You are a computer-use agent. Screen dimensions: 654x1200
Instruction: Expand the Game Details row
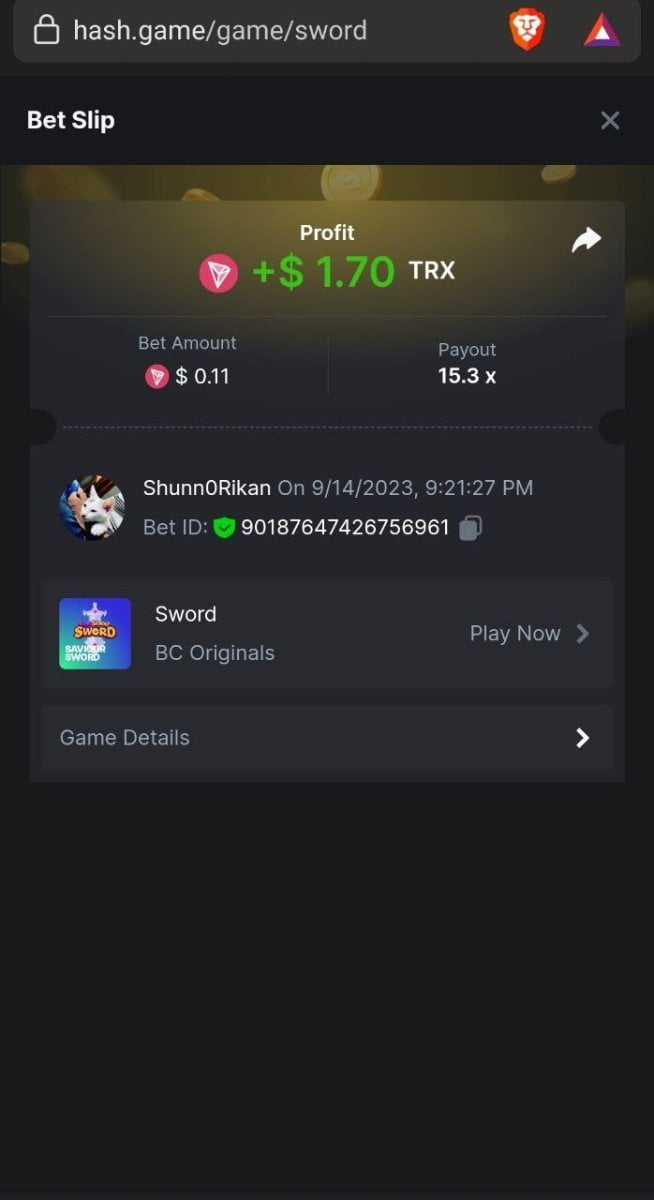pyautogui.click(x=327, y=738)
